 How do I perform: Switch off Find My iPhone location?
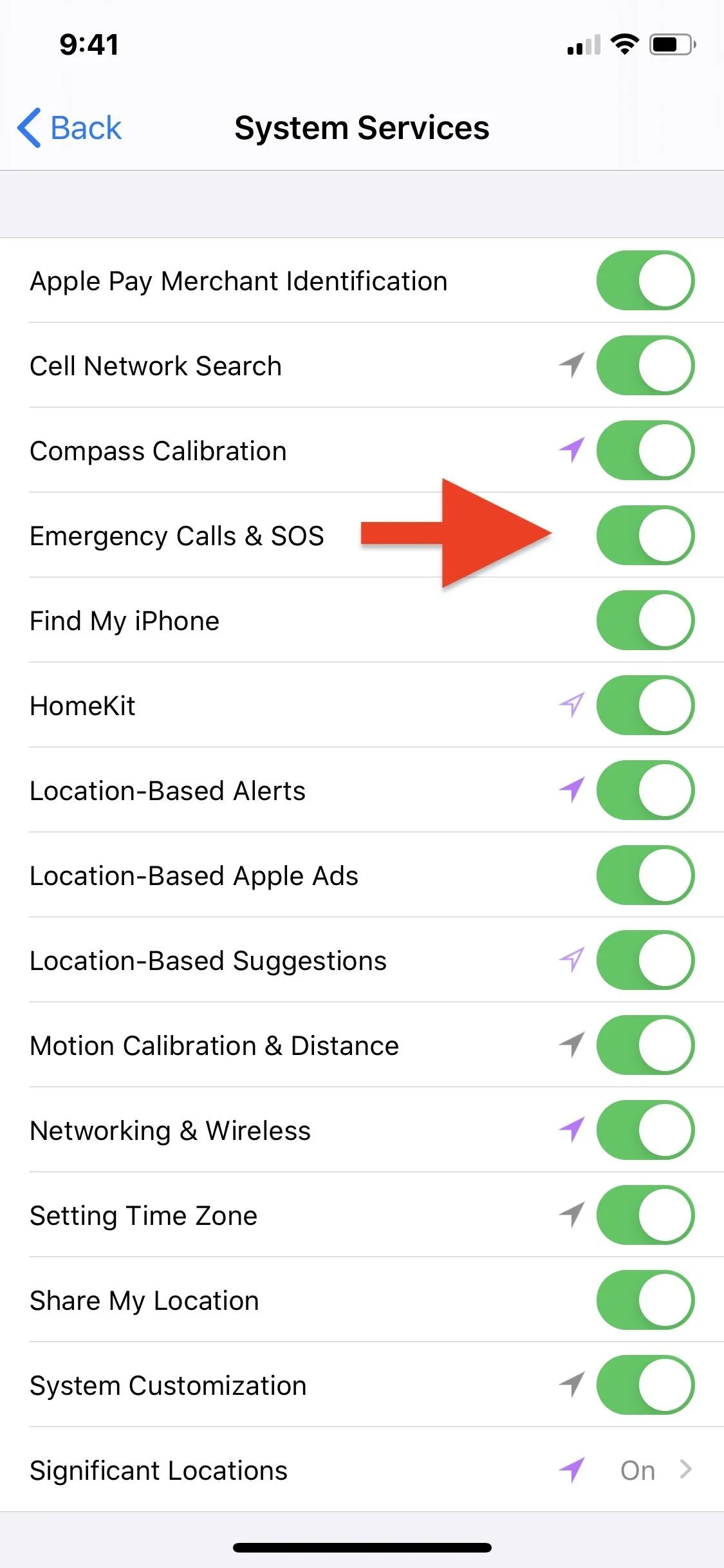coord(645,621)
